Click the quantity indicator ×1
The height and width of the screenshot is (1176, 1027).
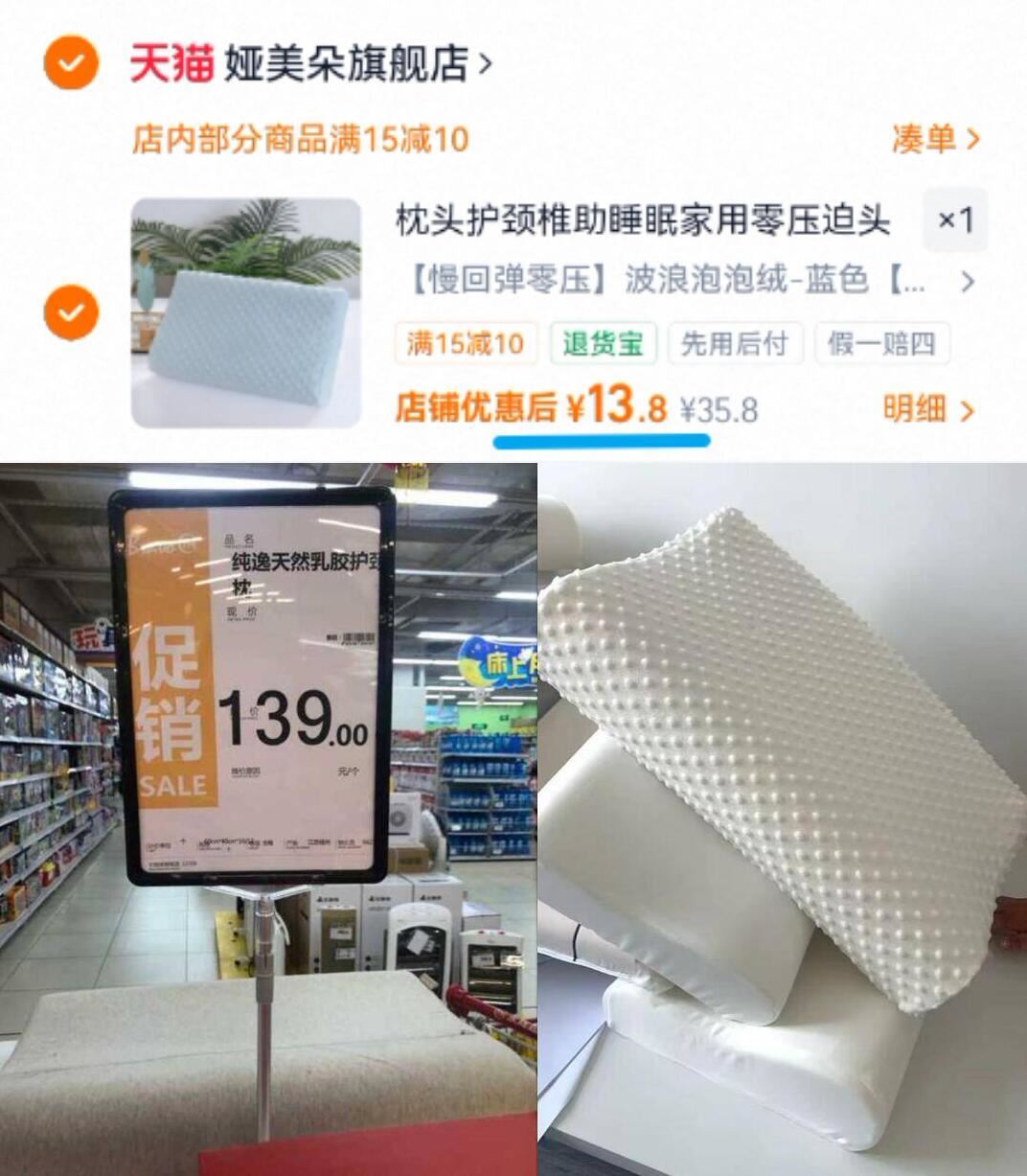point(955,221)
